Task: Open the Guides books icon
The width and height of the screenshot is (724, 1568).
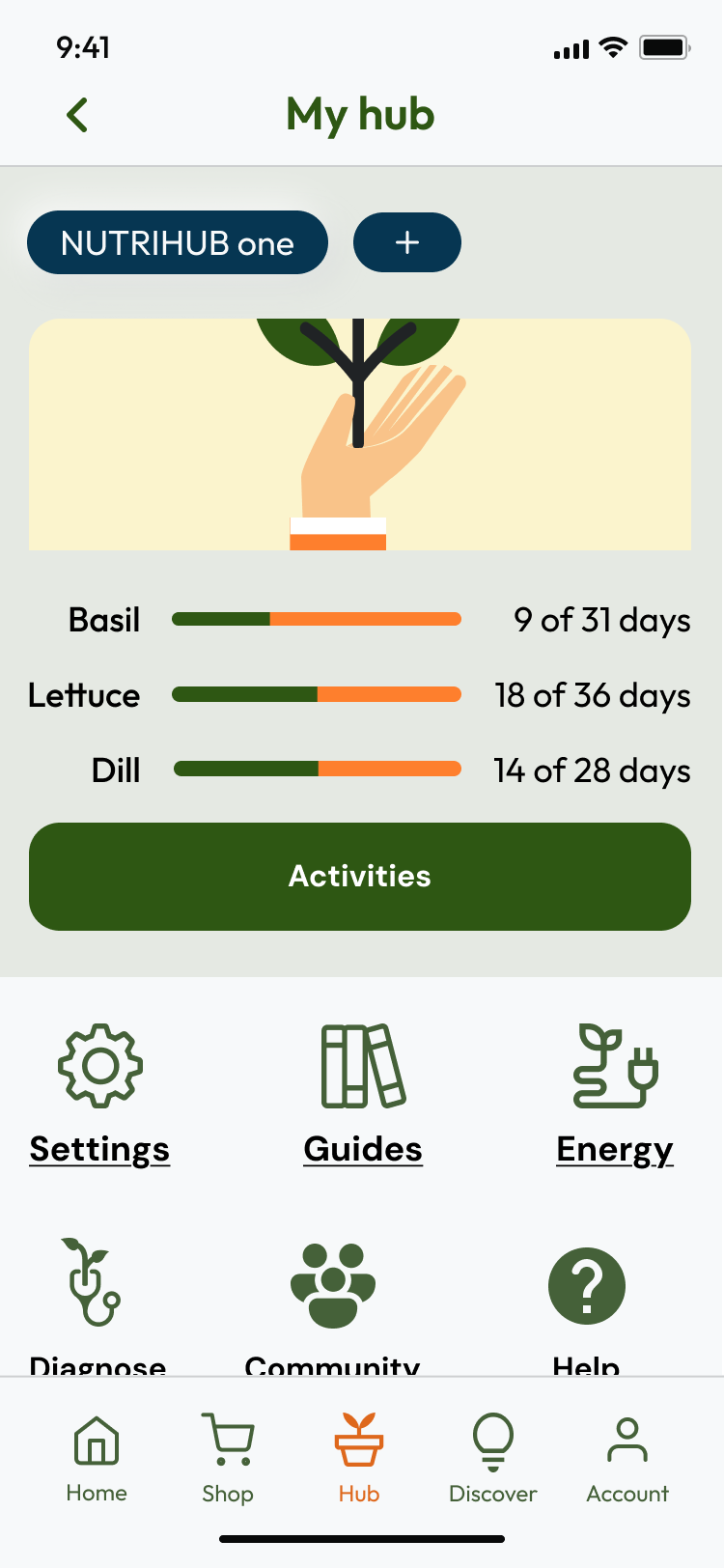Action: (x=362, y=1066)
